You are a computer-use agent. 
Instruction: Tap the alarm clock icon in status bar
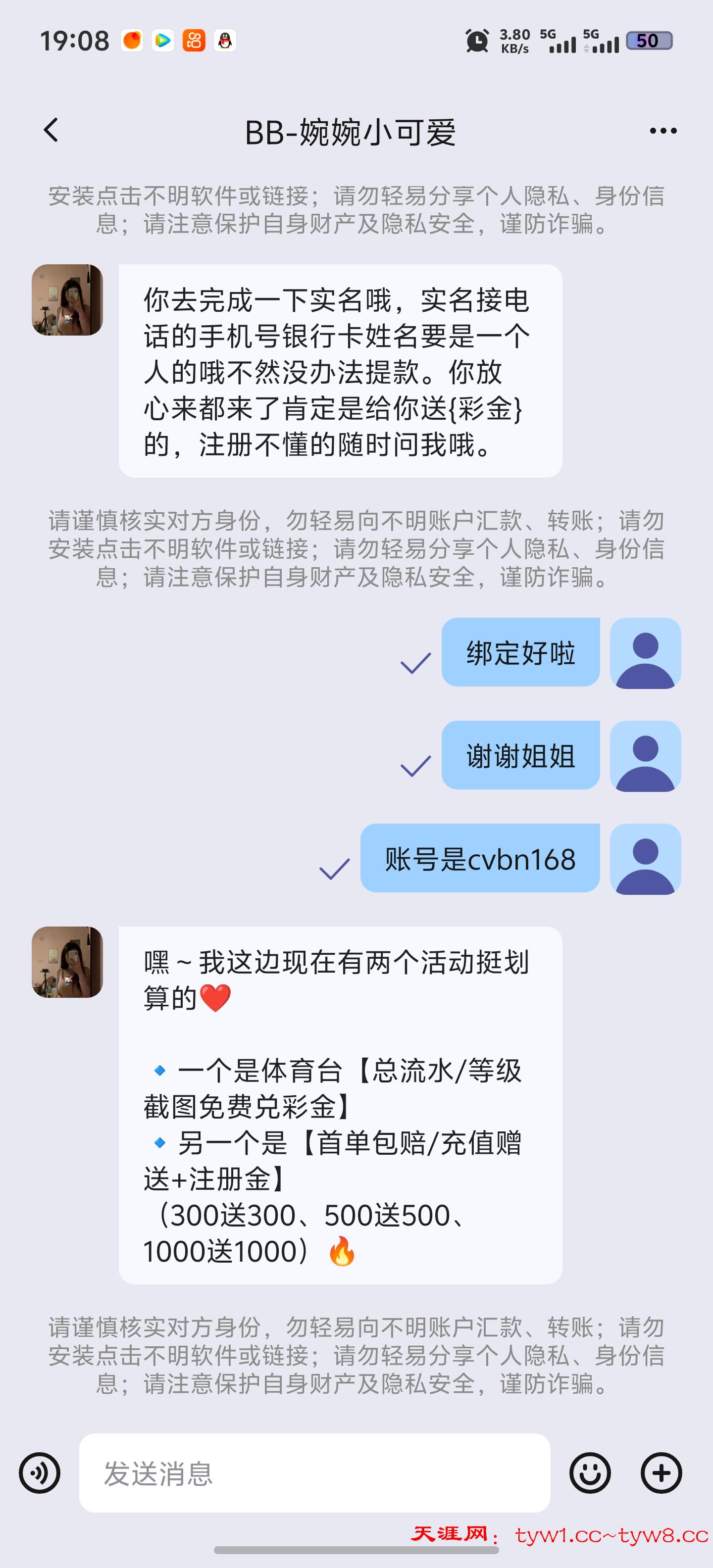coord(477,40)
